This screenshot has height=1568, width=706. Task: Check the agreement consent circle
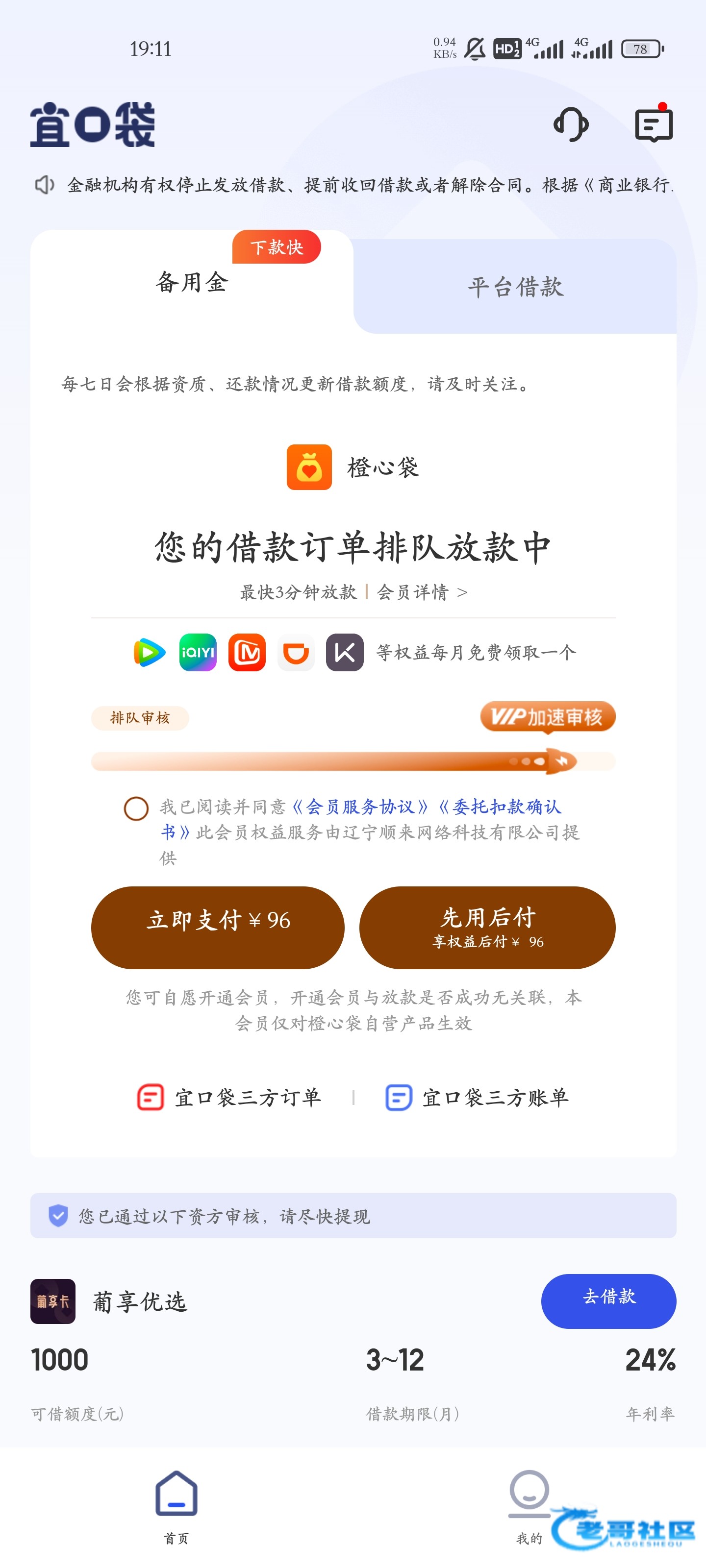[136, 808]
